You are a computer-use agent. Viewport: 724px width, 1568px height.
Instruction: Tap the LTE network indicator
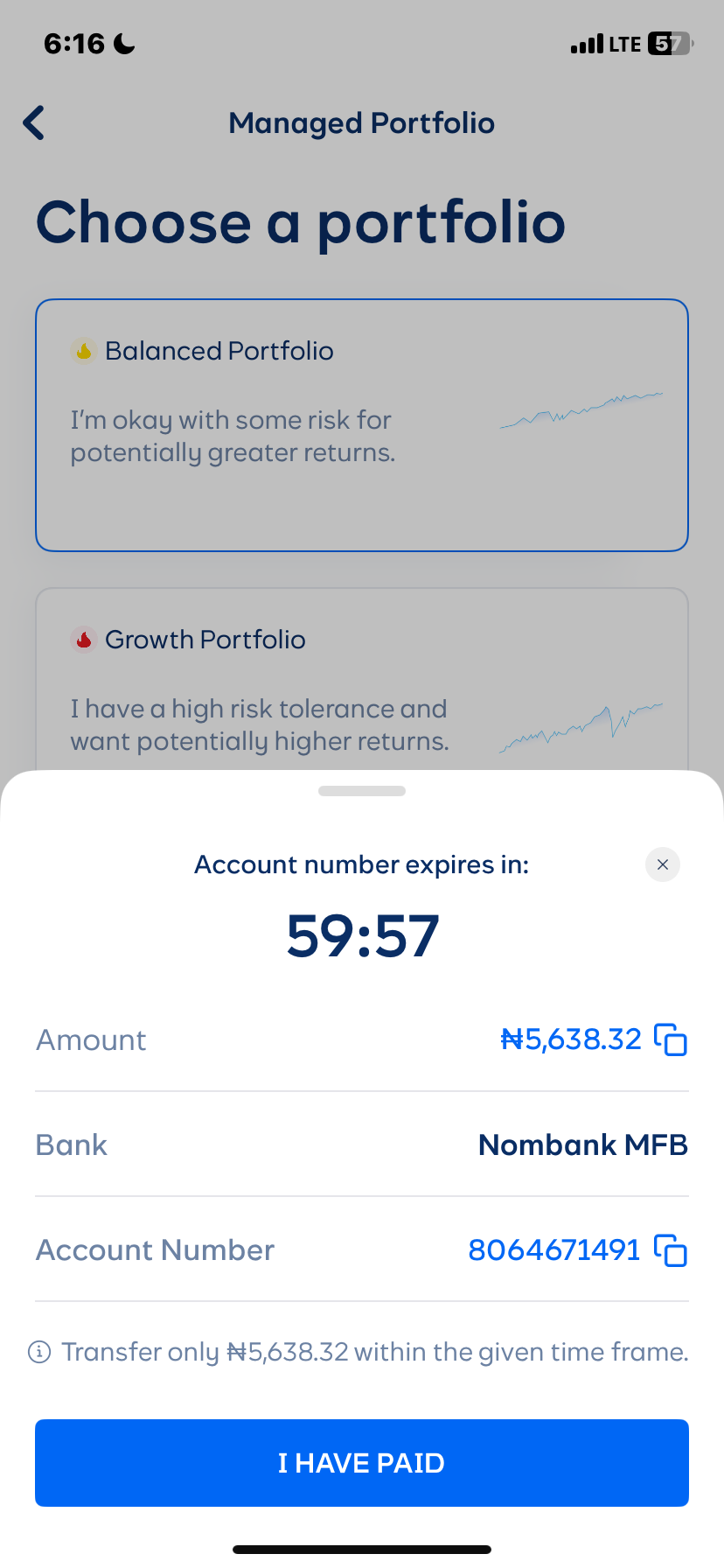point(623,43)
